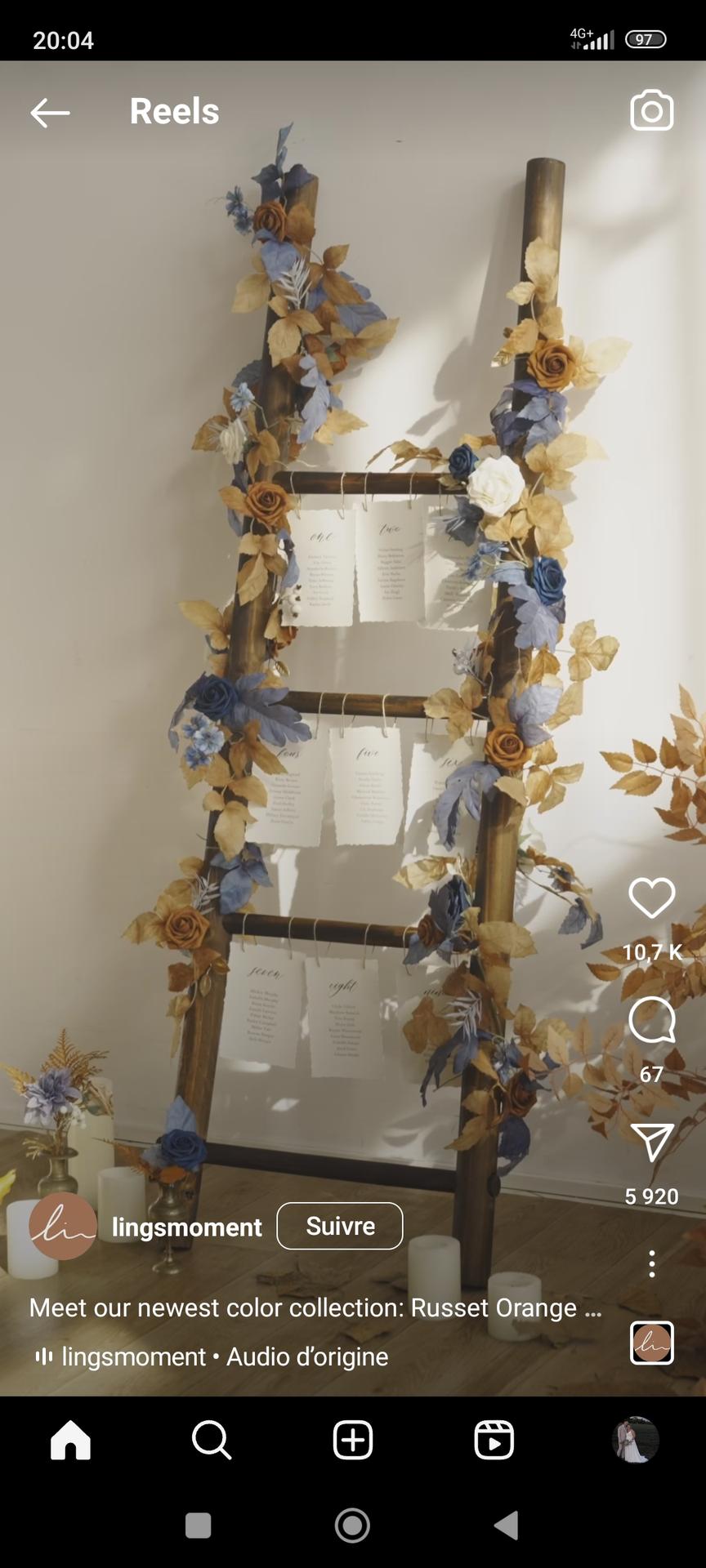
Task: Open the audio thumbnail above the tab bar
Action: pos(651,1343)
